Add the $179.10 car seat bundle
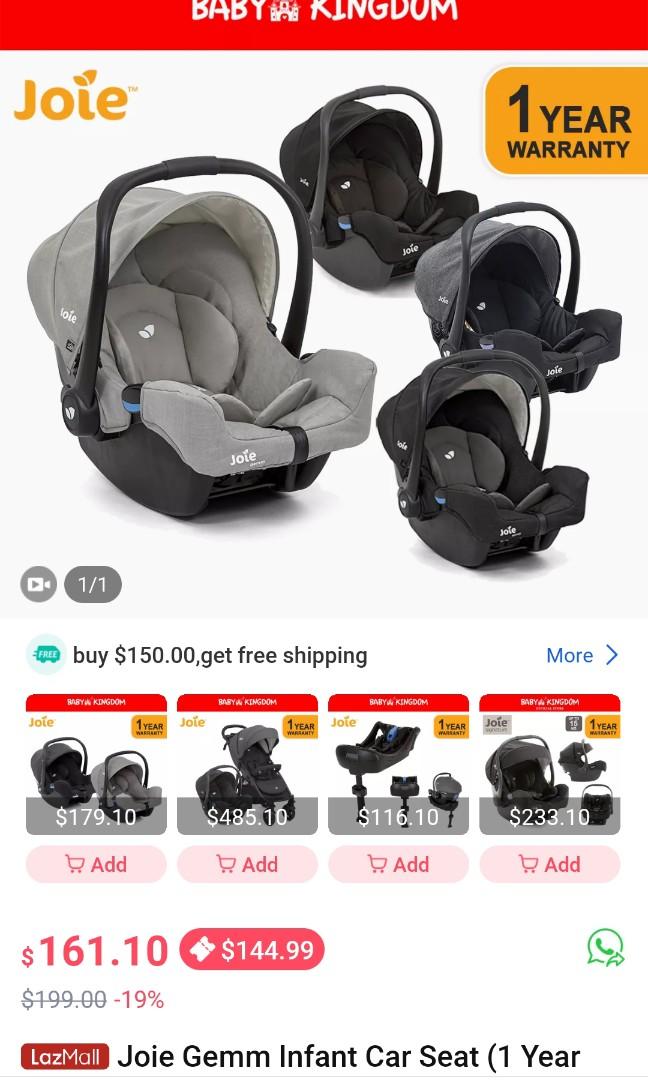Screen dimensions: 648x1080 point(96,865)
